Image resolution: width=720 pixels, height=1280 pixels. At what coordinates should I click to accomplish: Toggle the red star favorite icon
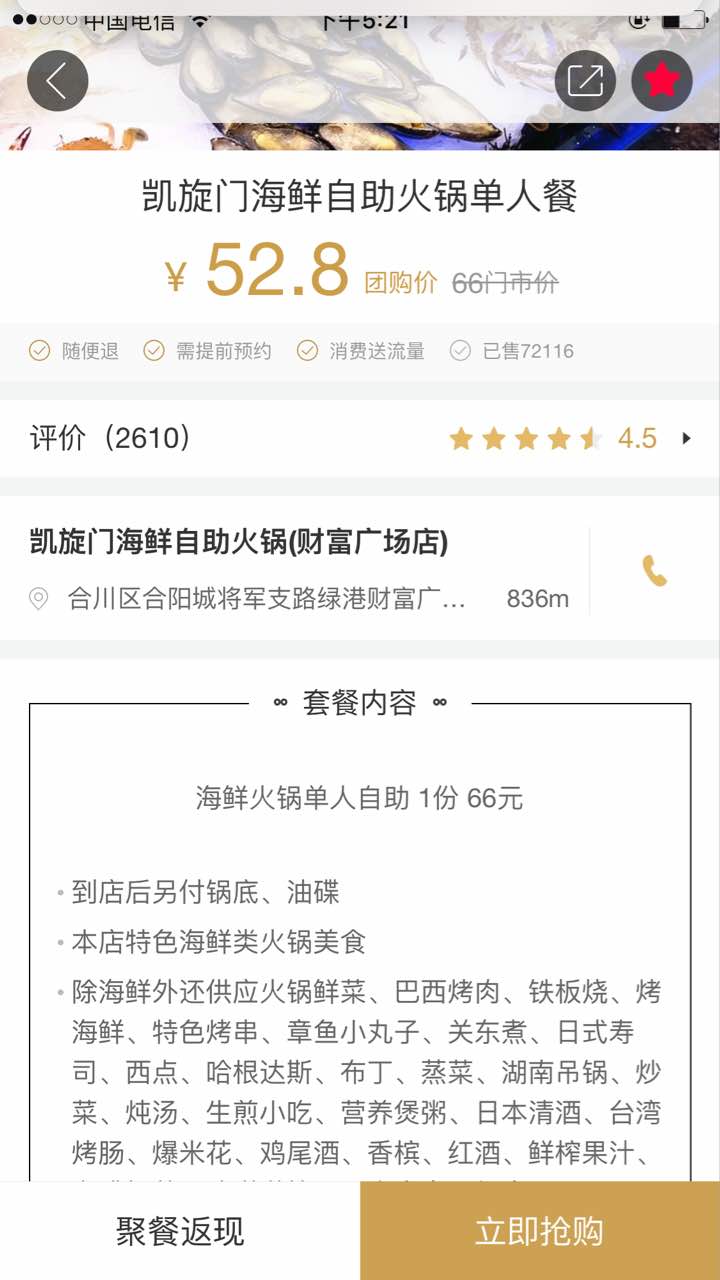click(662, 80)
